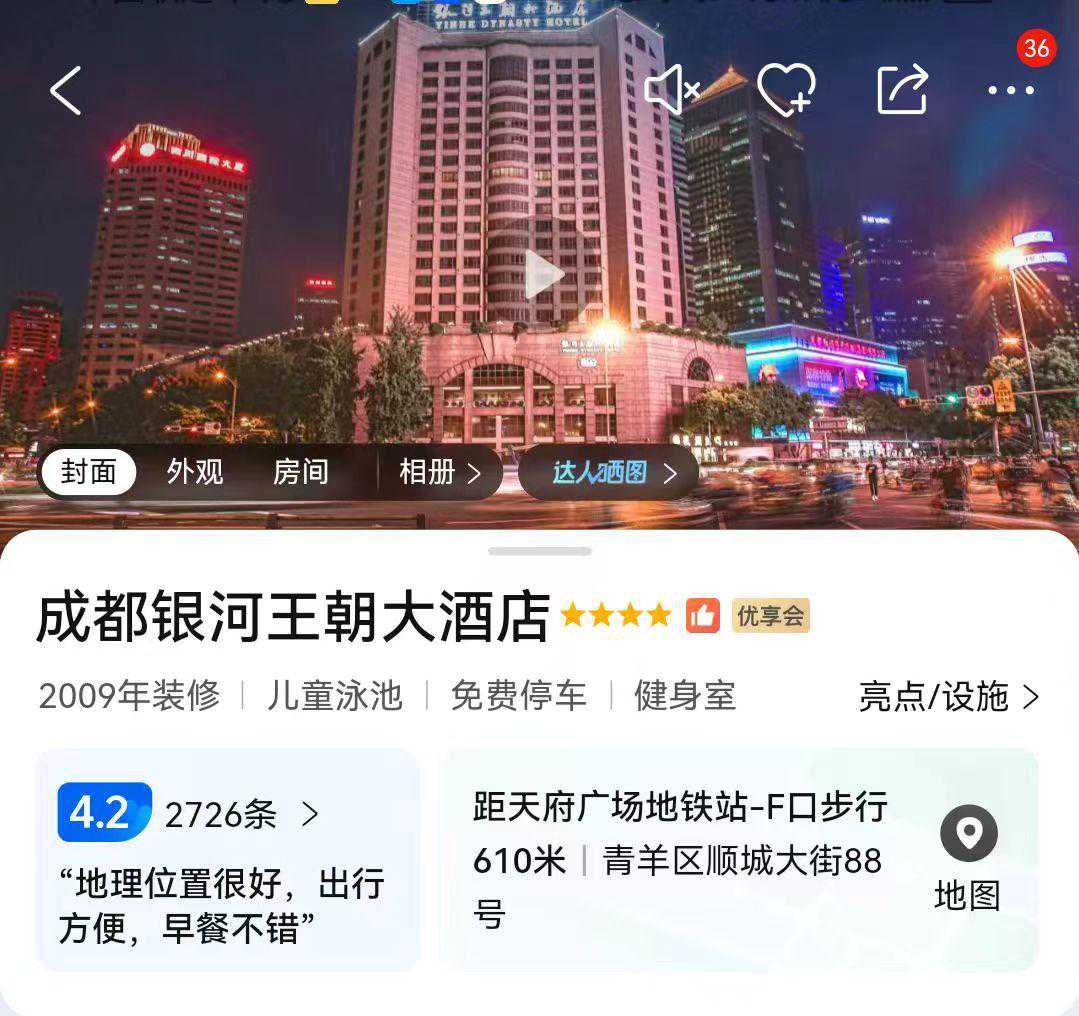Go back using the top-left arrow
This screenshot has width=1079, height=1016.
click(x=66, y=91)
